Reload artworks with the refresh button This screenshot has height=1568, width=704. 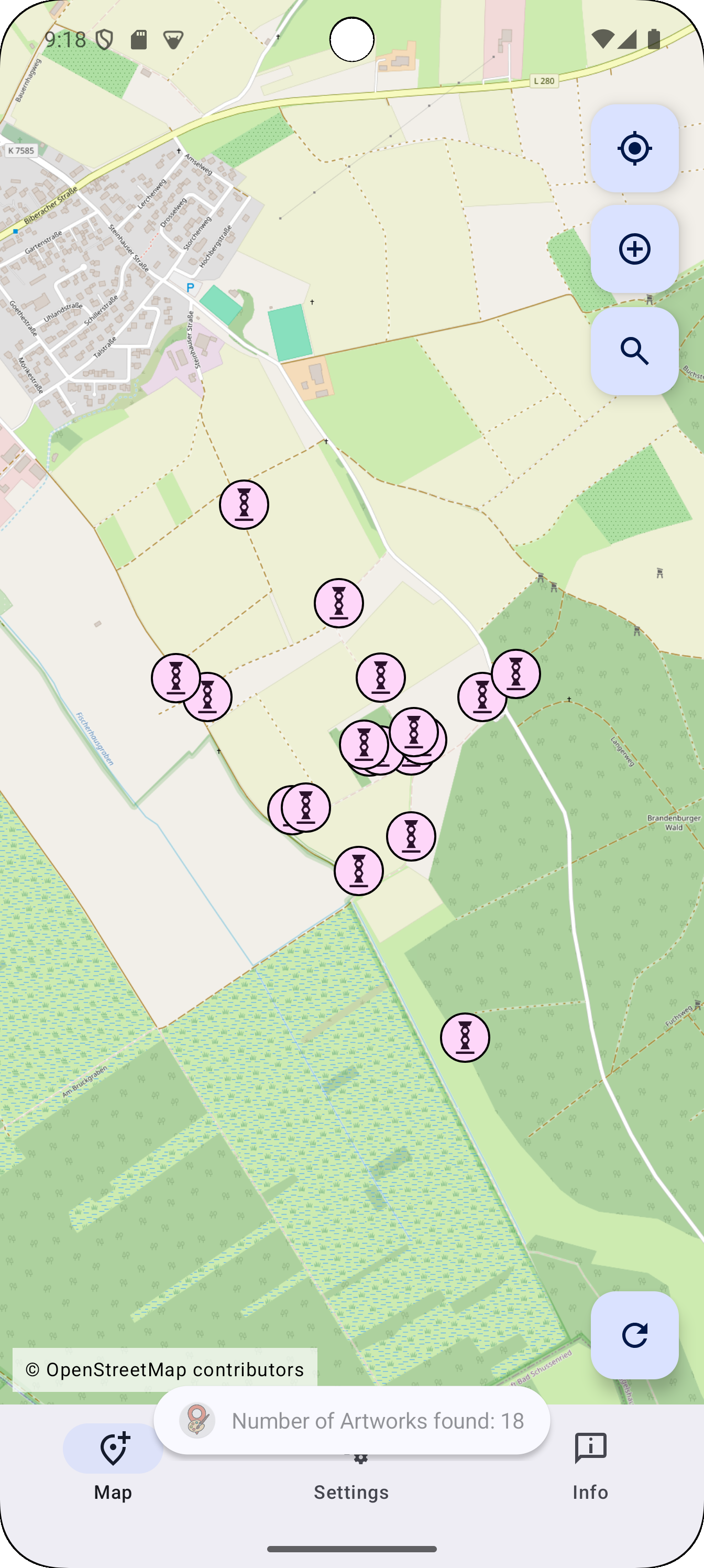pyautogui.click(x=635, y=1335)
